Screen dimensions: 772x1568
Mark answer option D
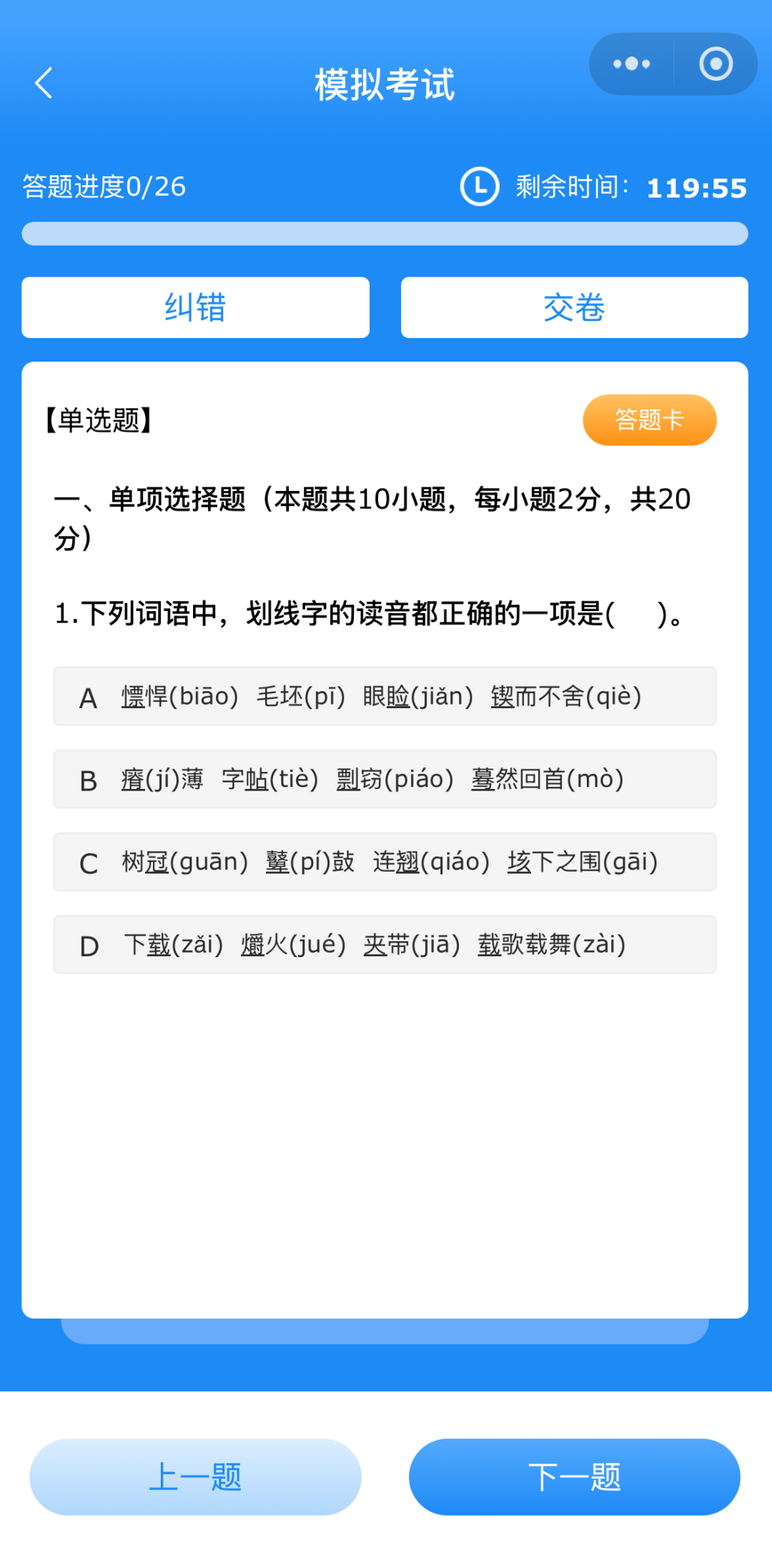tap(385, 945)
